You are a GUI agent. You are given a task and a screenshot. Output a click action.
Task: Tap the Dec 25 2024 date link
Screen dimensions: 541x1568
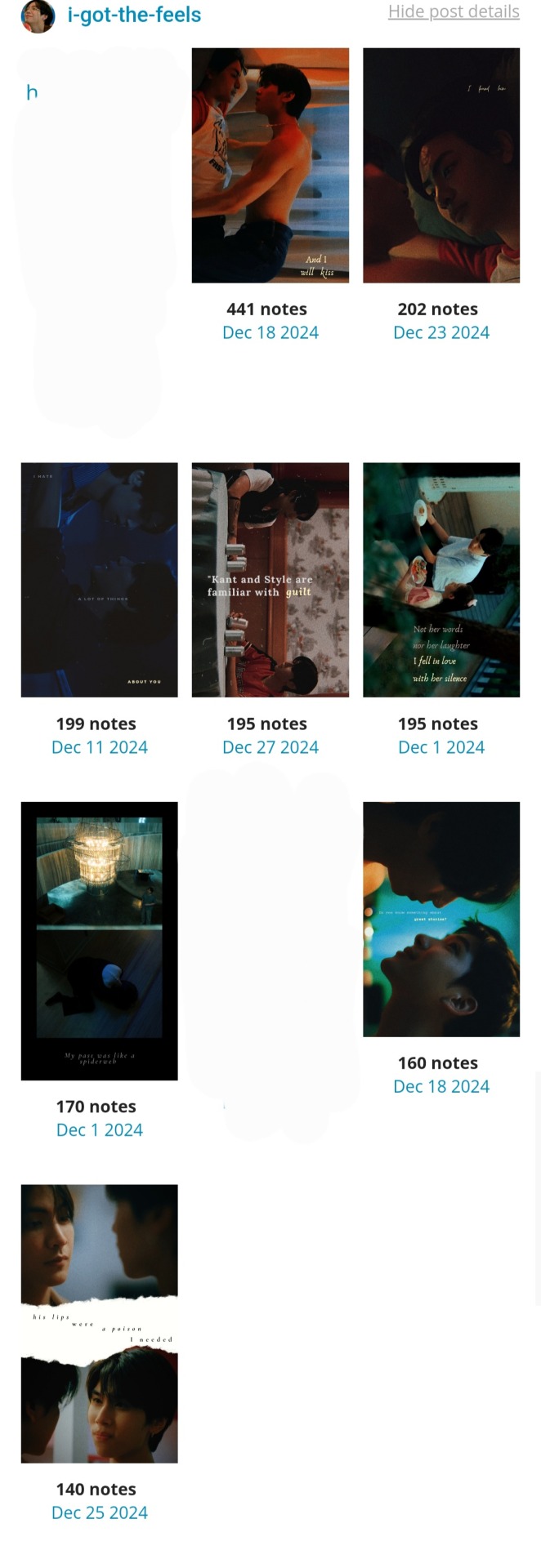pos(99,1512)
